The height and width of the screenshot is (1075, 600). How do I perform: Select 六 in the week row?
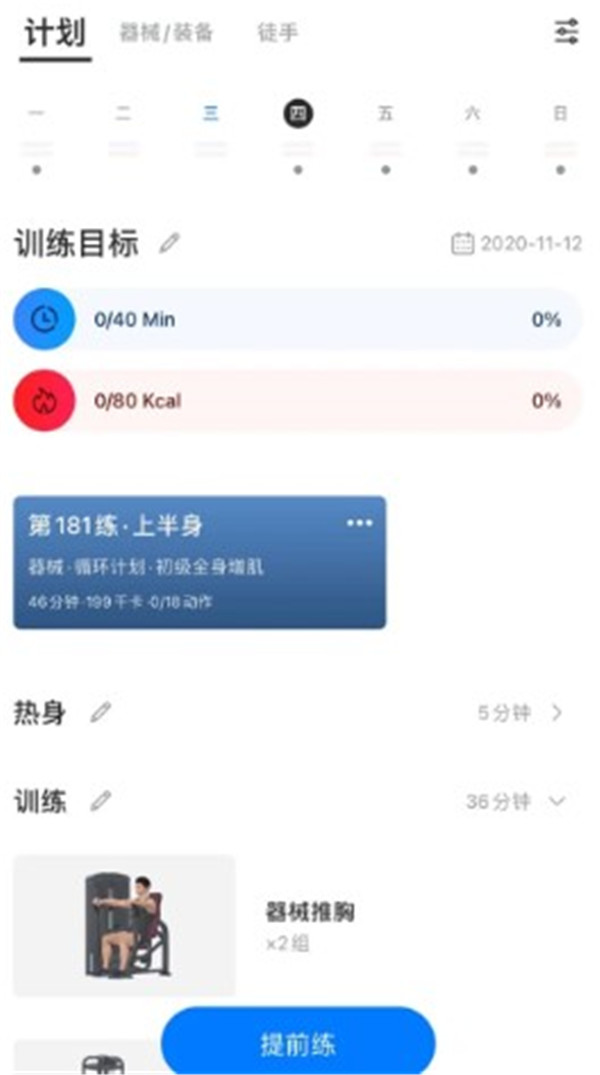pos(472,114)
